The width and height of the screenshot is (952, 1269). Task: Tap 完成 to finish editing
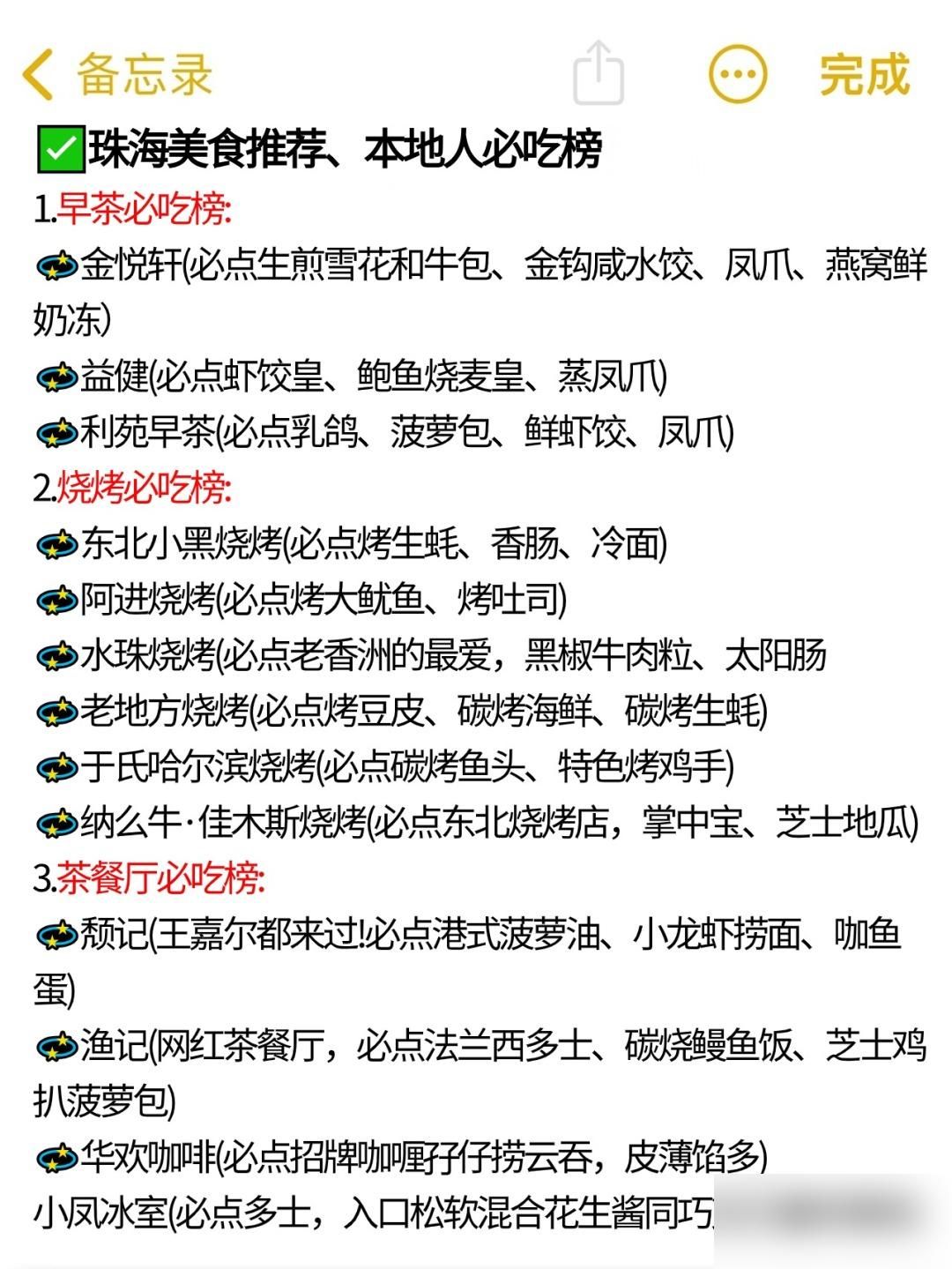863,74
